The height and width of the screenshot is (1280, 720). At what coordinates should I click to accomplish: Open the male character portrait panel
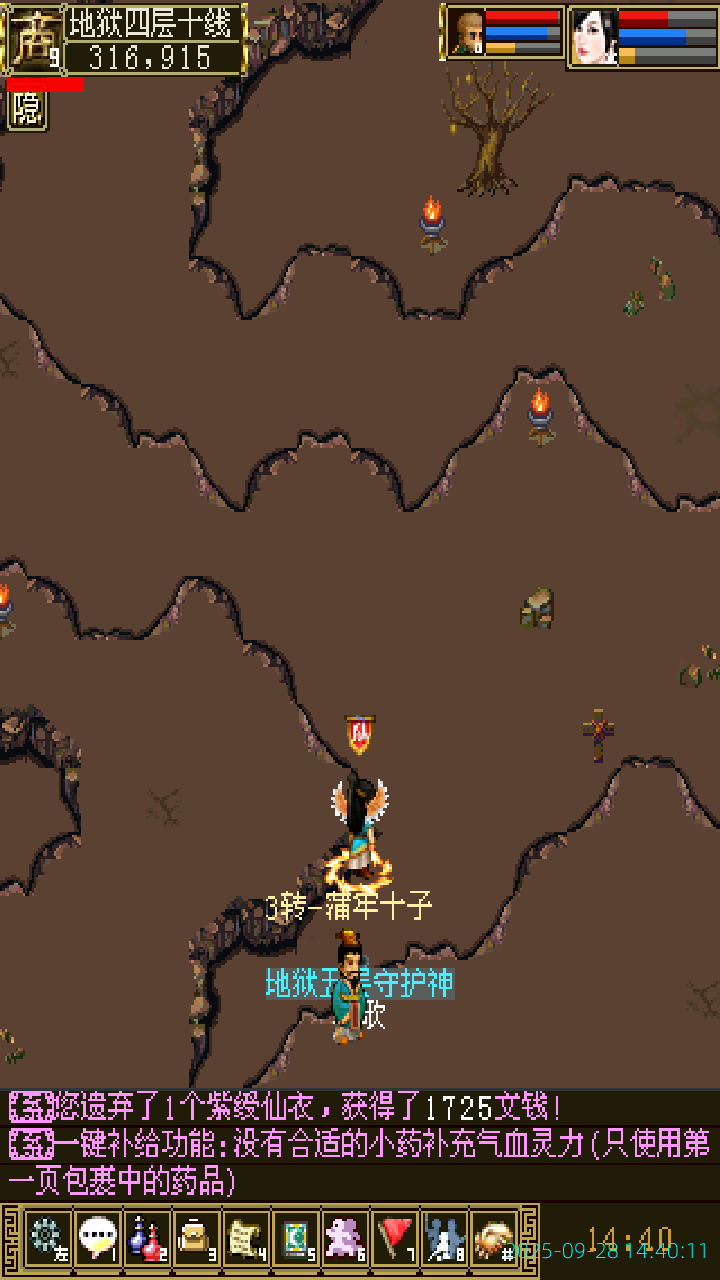(x=466, y=33)
